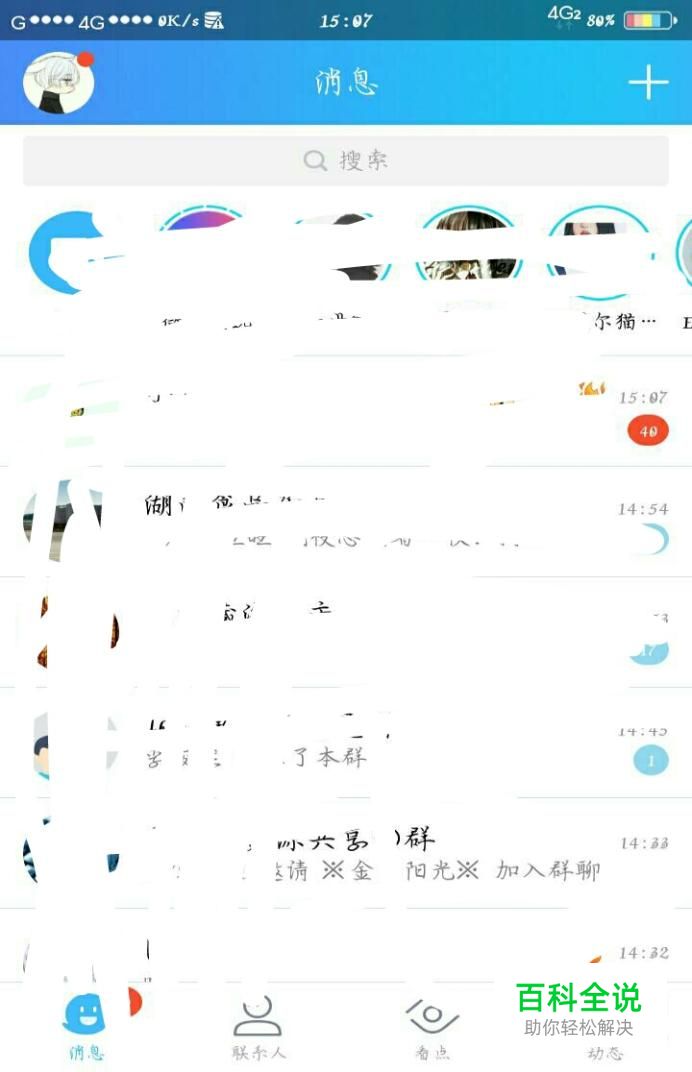This screenshot has width=692, height=1072.
Task: Tap the plus icon to add
Action: click(x=648, y=83)
